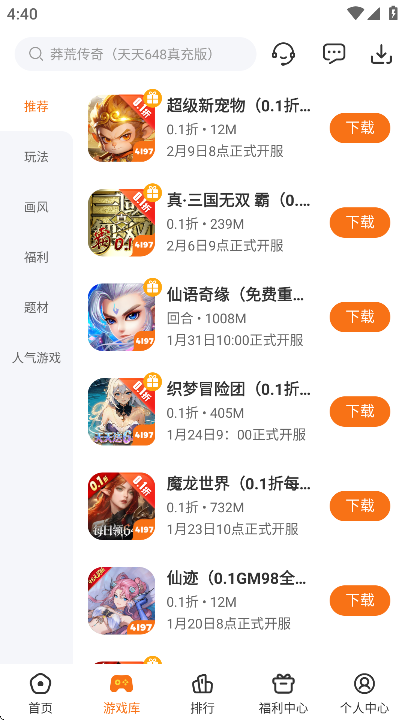Download 超级新宠物 game
This screenshot has width=405, height=720.
[x=360, y=128]
